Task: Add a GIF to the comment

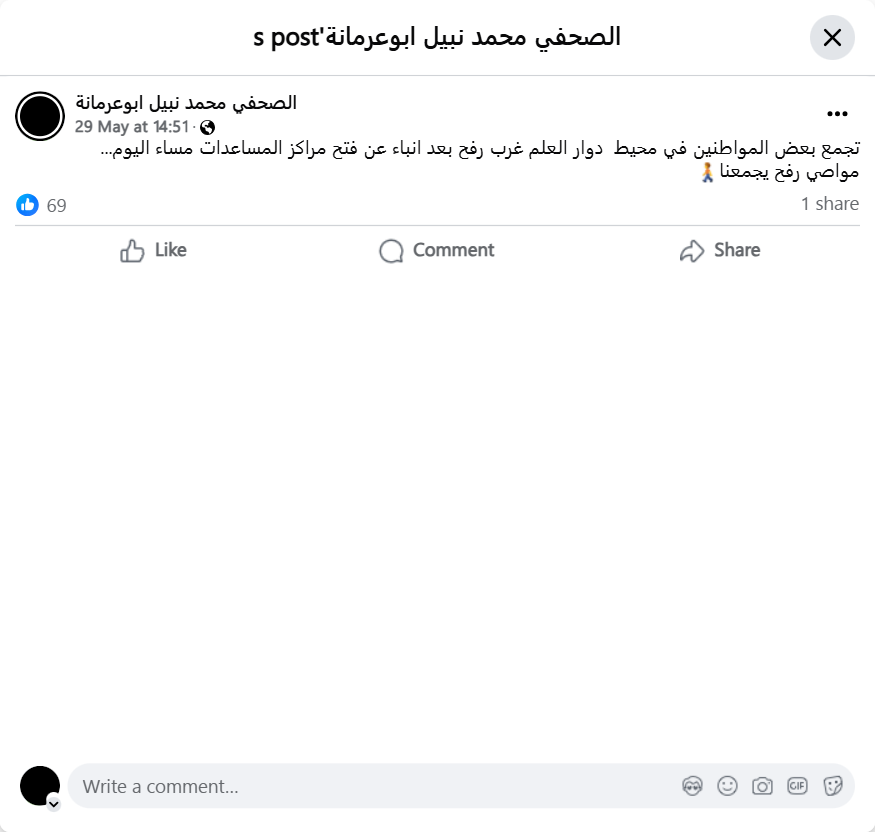Action: point(797,786)
